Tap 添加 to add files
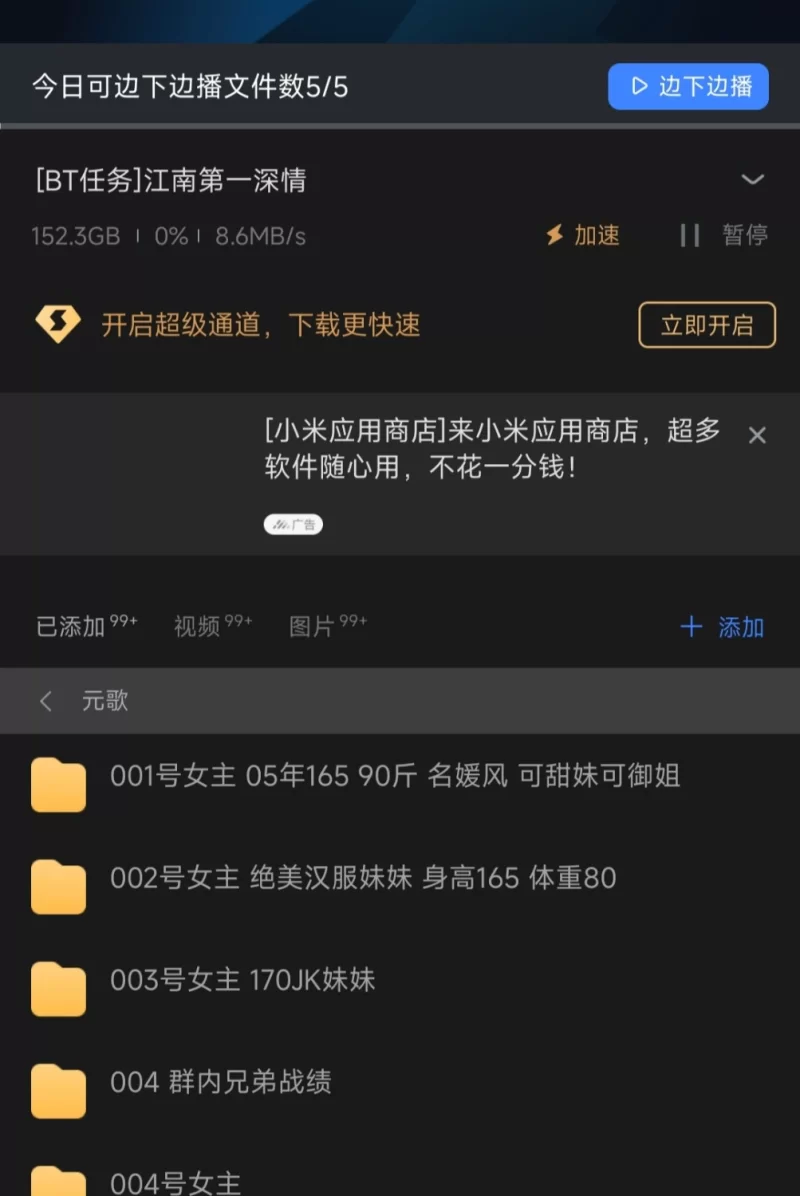Image resolution: width=800 pixels, height=1196 pixels. pos(722,627)
